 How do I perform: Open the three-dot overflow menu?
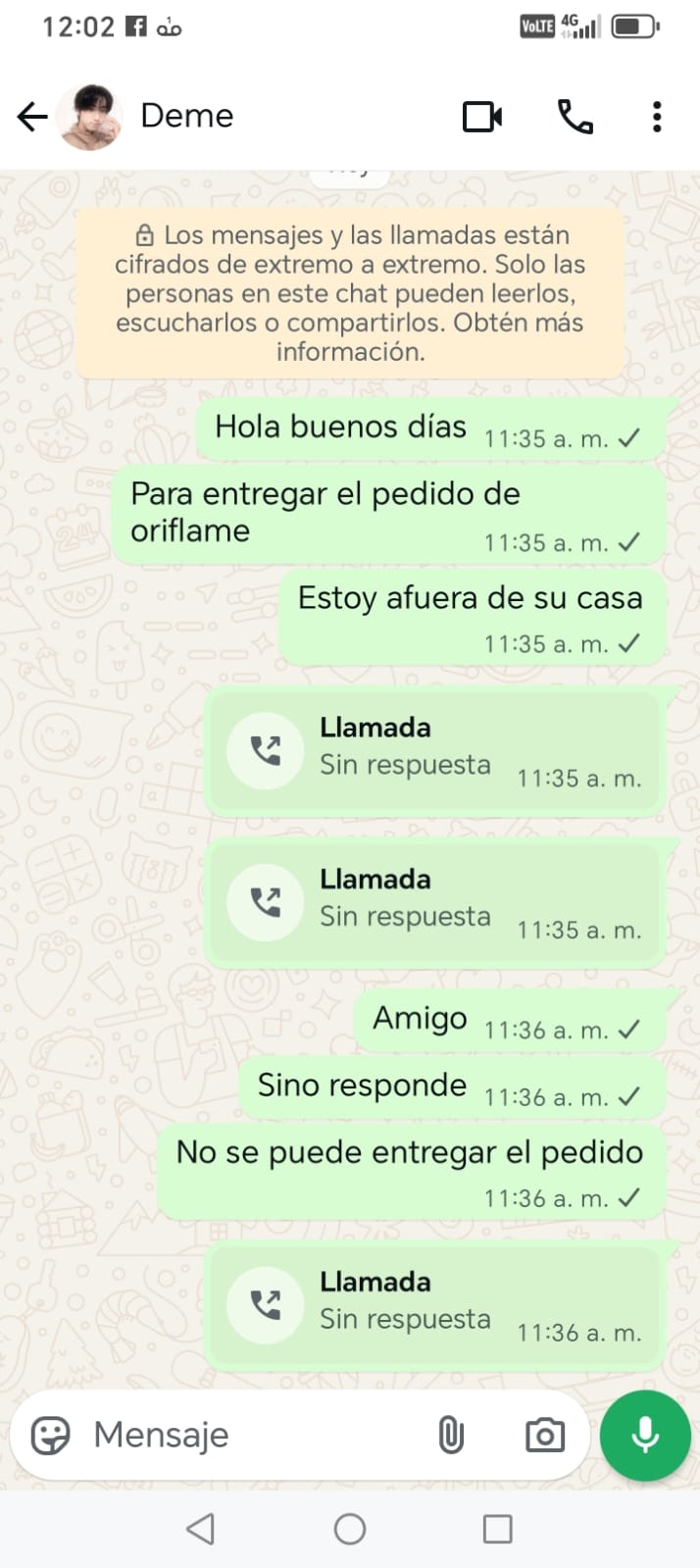point(657,117)
